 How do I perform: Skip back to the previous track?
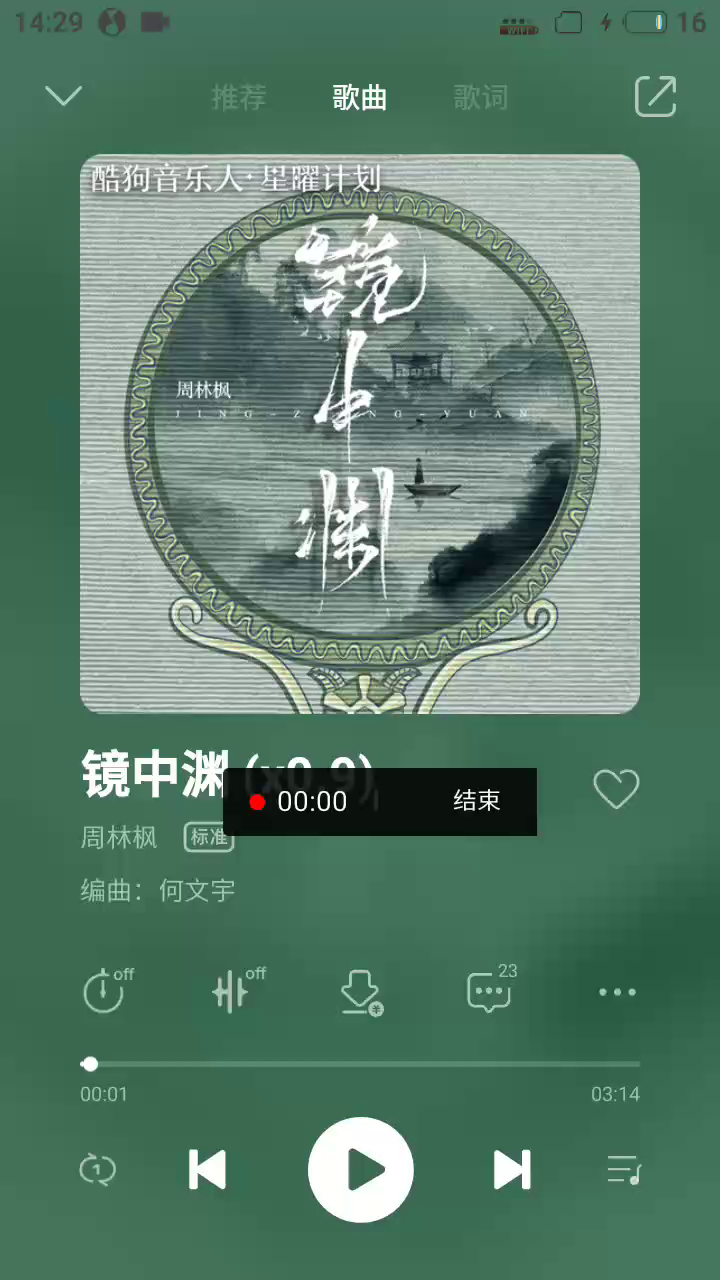pos(208,1169)
